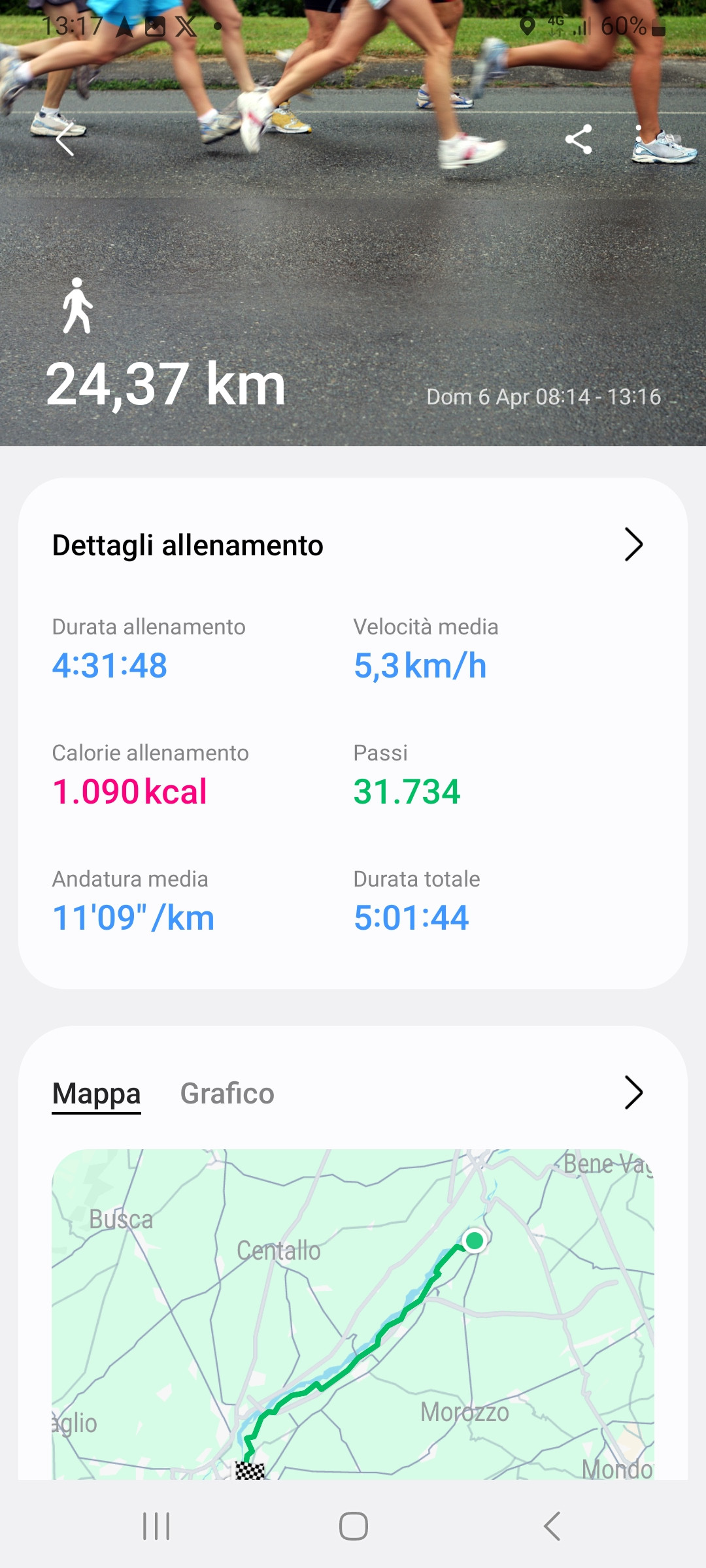Switch to the Grafico tab
The height and width of the screenshot is (1568, 706).
click(x=227, y=1092)
